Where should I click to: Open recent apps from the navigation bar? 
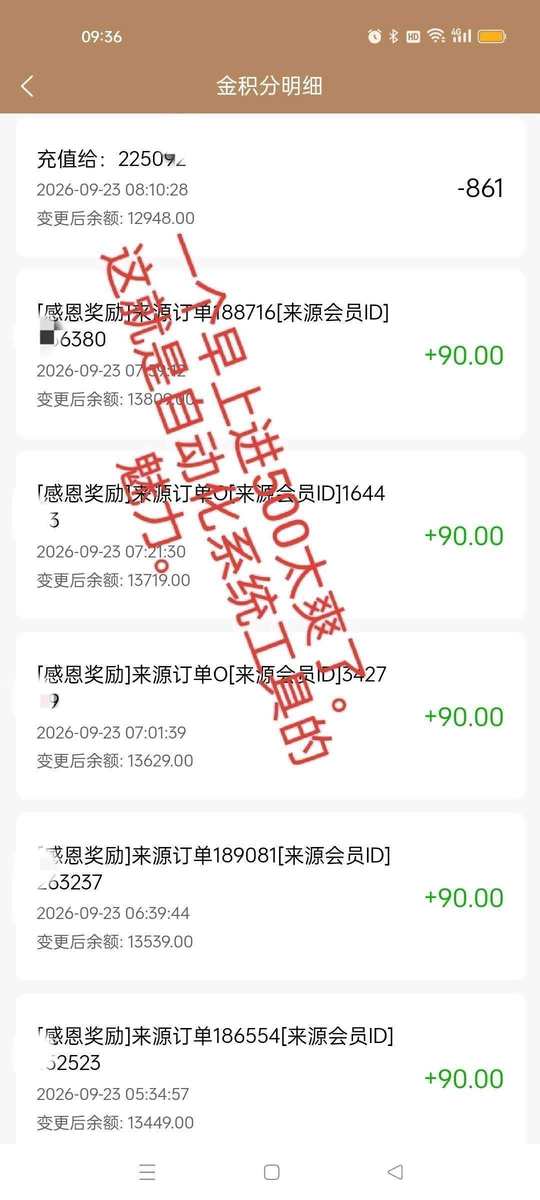[147, 1172]
